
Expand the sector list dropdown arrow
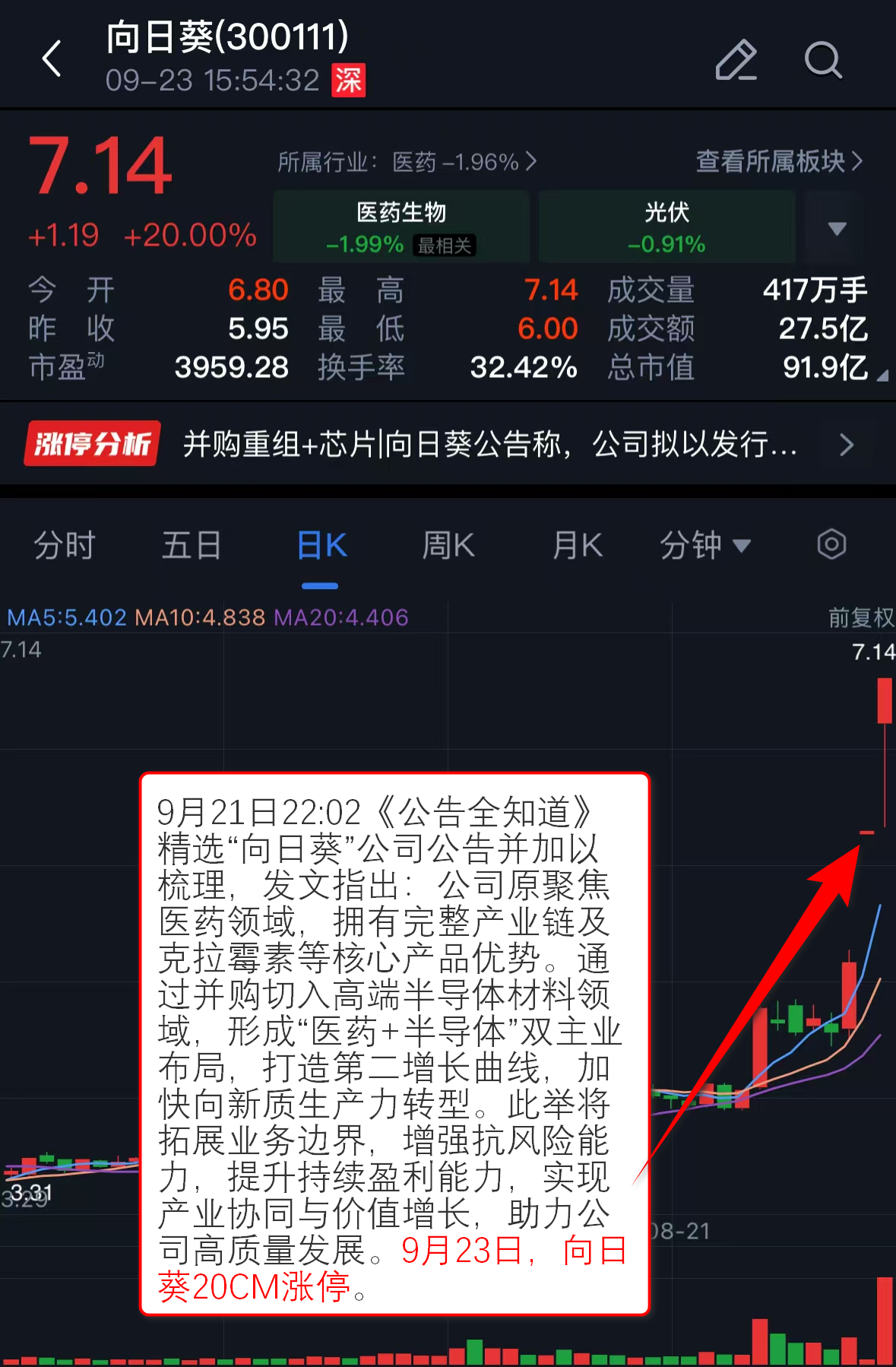coord(837,228)
